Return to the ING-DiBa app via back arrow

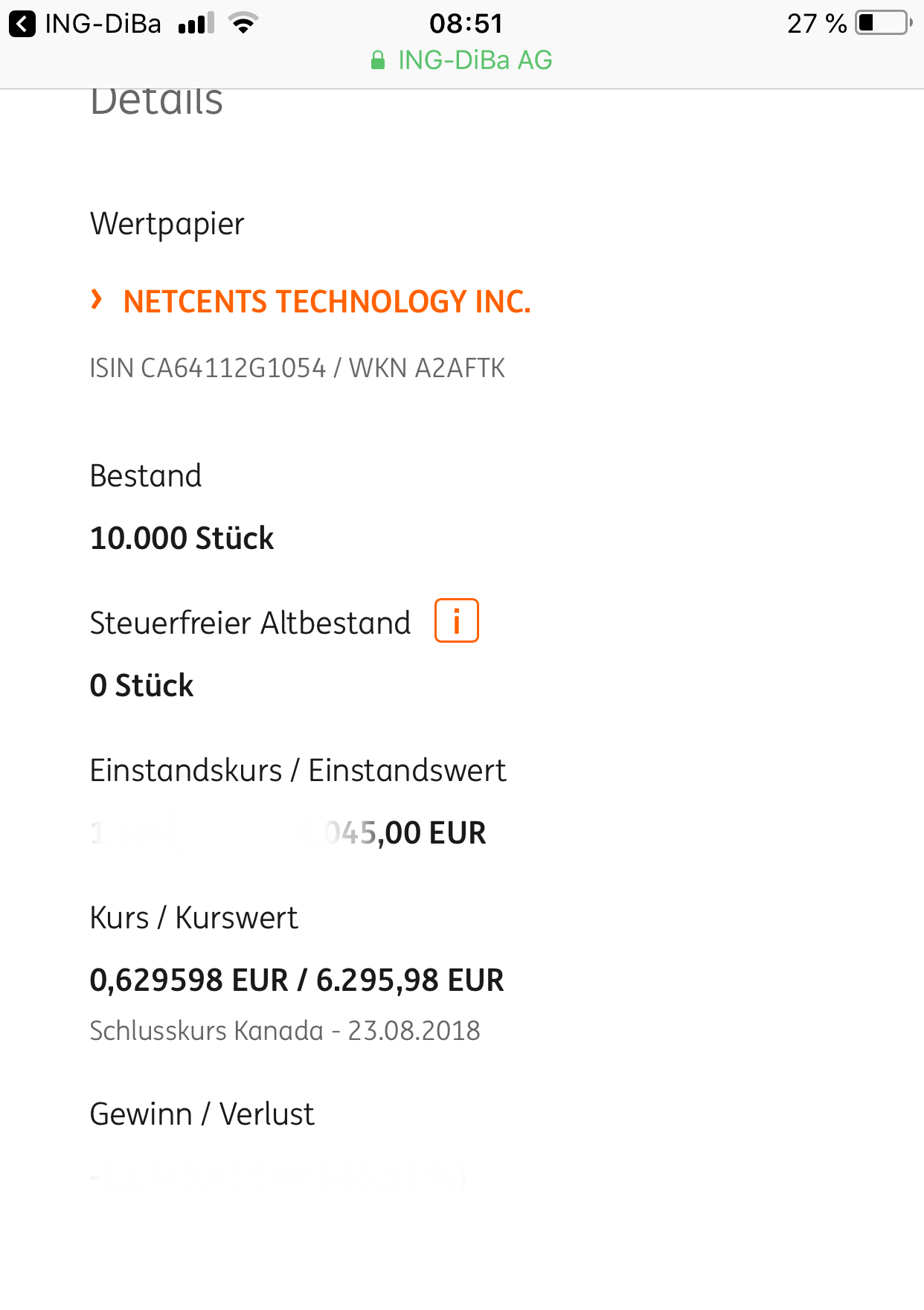point(22,24)
